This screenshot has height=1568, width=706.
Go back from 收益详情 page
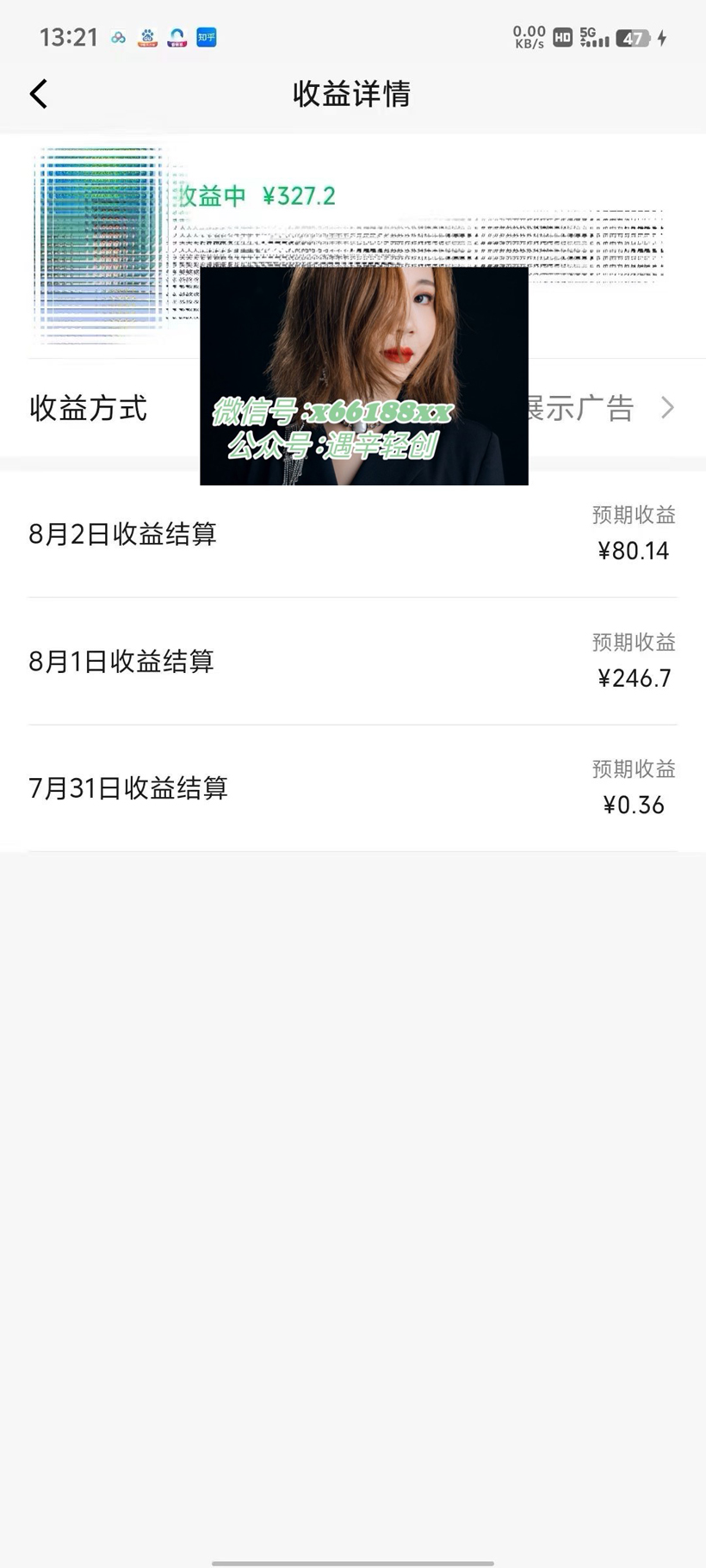(x=39, y=94)
